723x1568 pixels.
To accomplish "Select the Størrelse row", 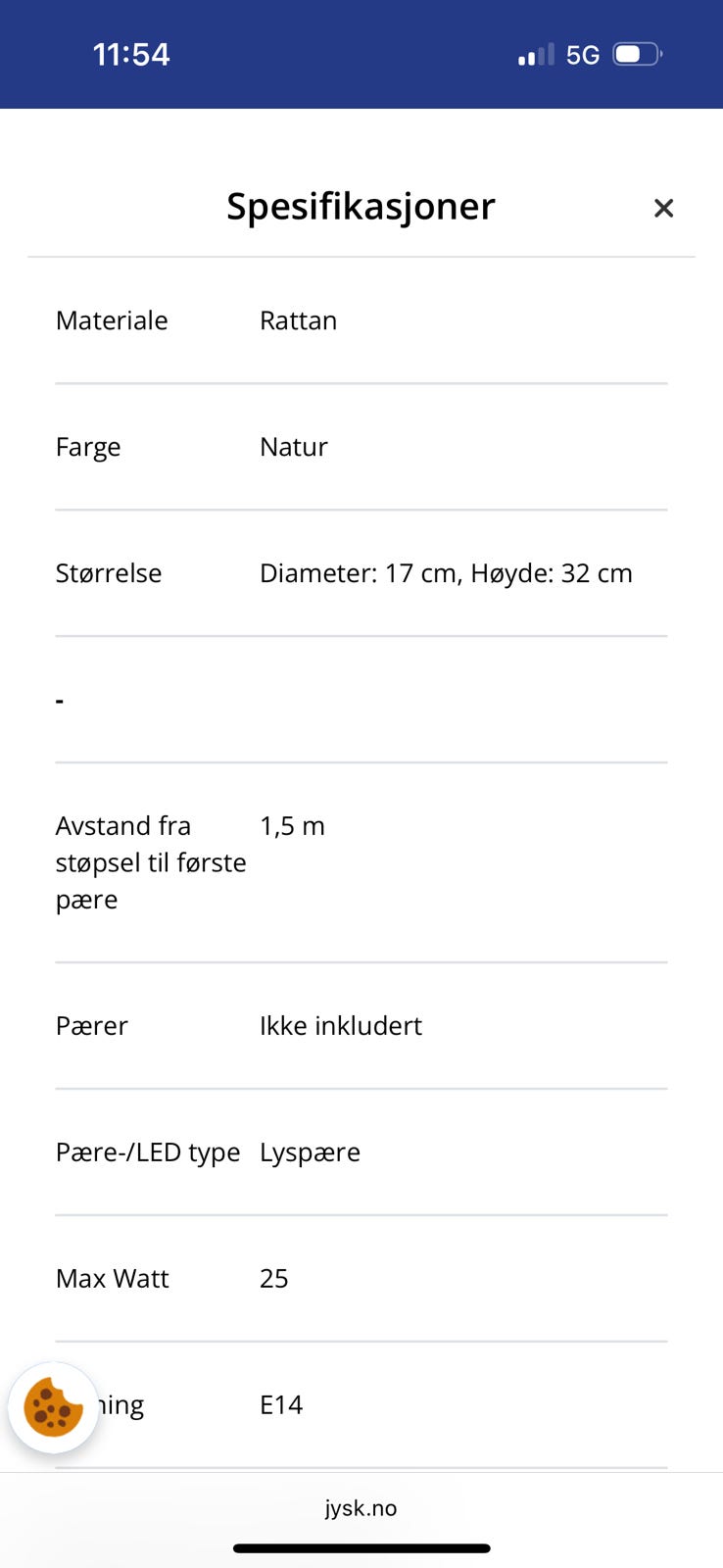I will coord(109,573).
